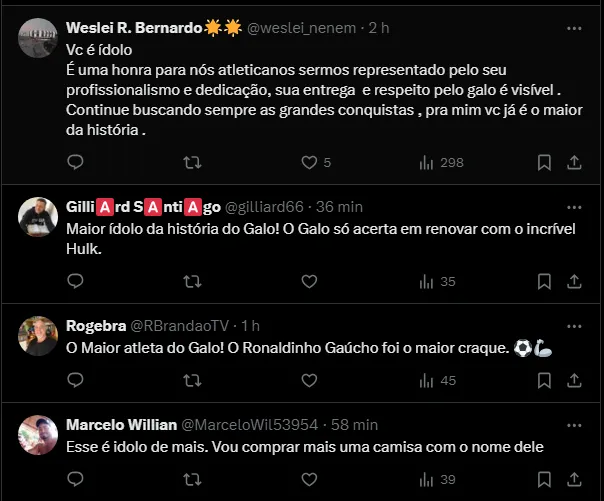Open more options on Weslei's post
Image resolution: width=604 pixels, height=501 pixels.
coord(574,28)
